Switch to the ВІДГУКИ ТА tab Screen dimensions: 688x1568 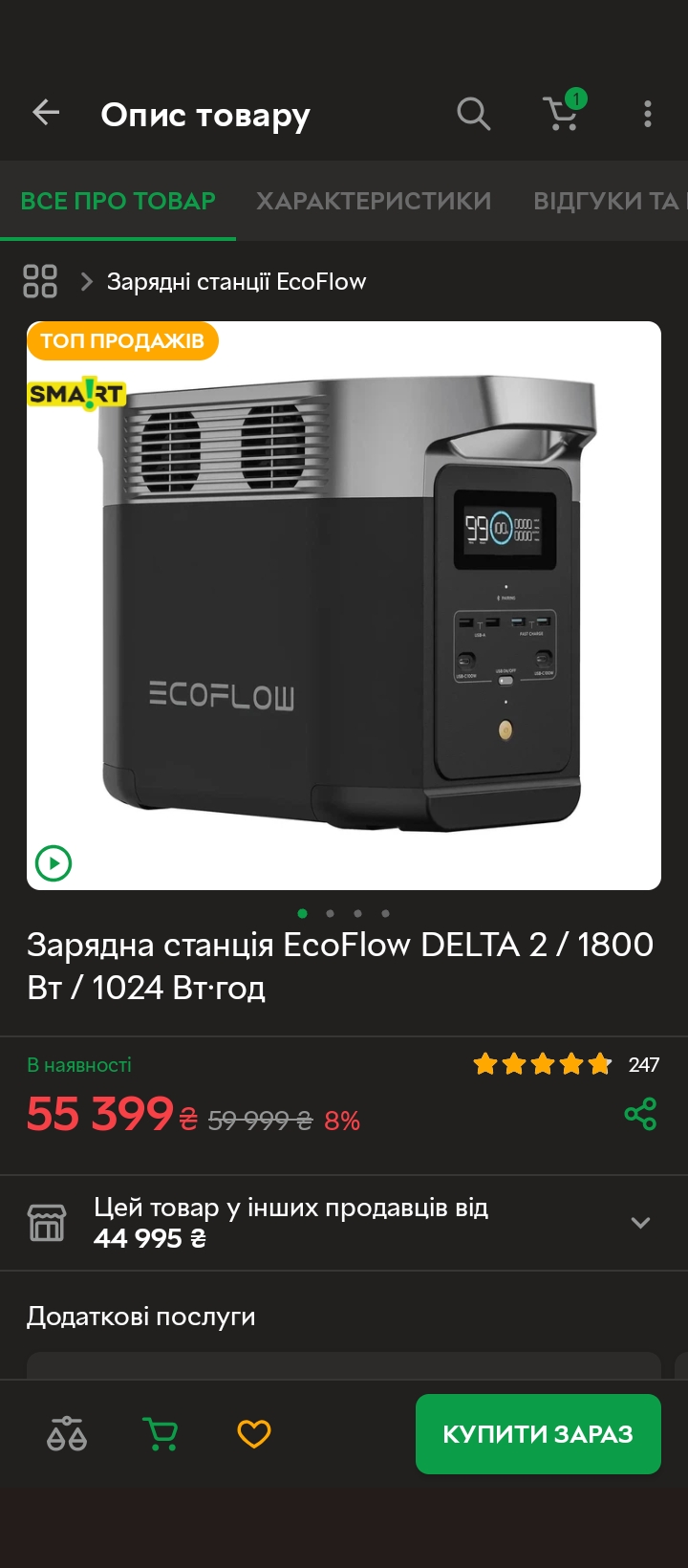coord(608,201)
